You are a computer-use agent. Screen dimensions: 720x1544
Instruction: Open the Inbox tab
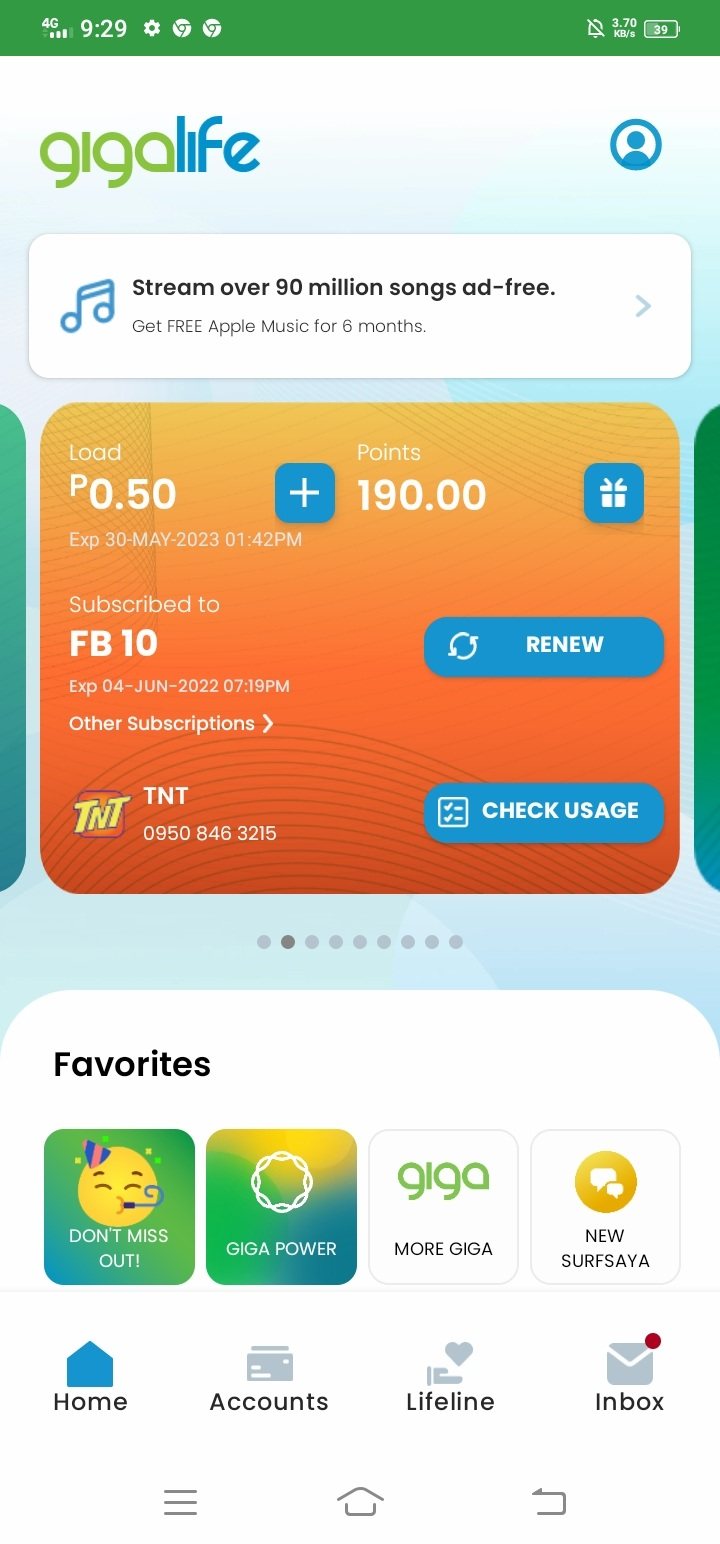629,1378
